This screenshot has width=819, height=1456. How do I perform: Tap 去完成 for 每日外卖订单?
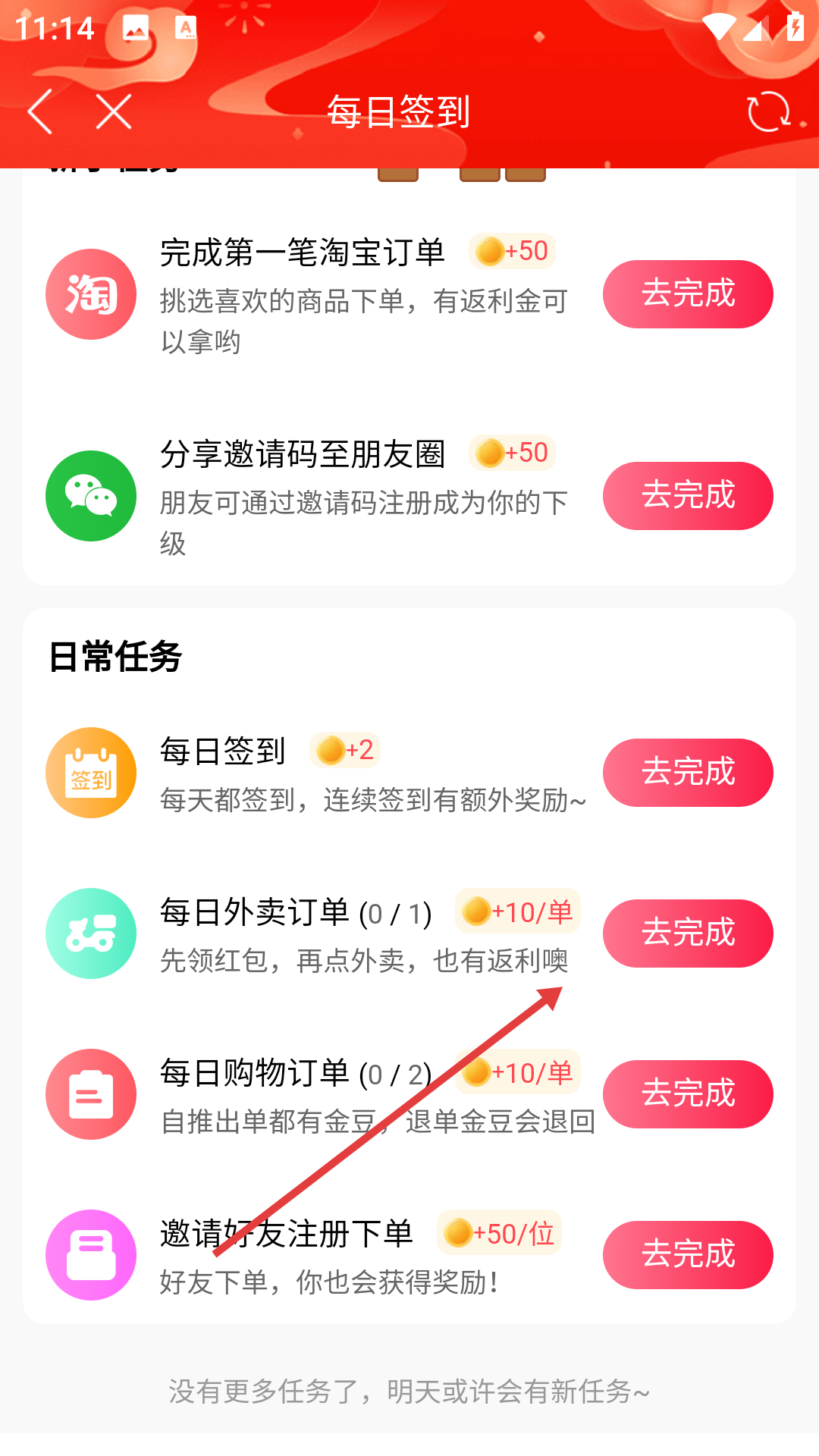click(688, 934)
